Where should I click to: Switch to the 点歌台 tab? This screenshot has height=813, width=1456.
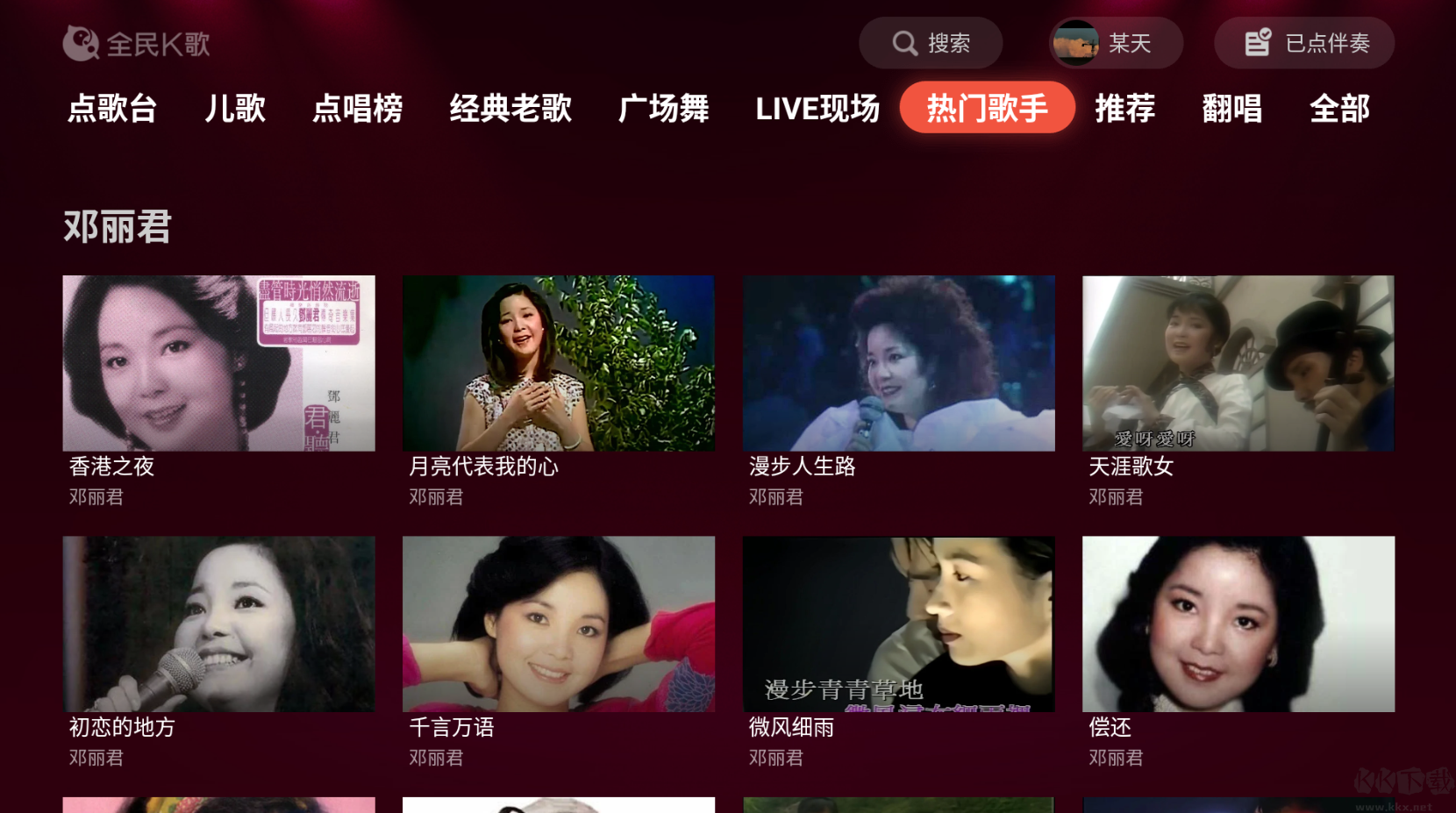pos(112,108)
